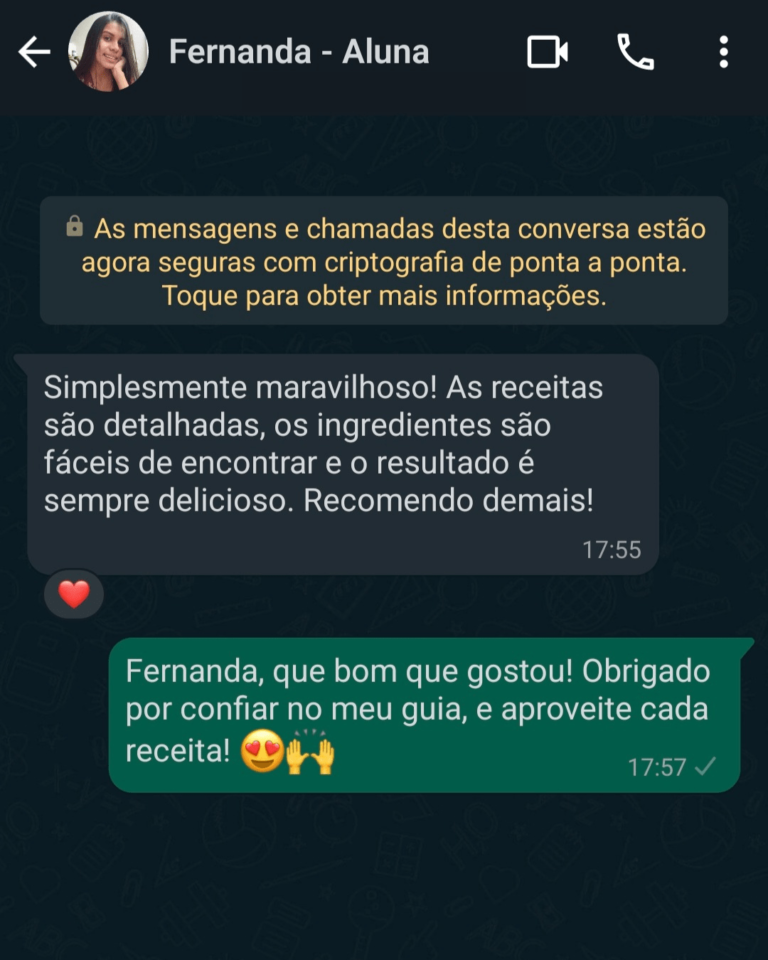Go back with the back arrow
Image resolution: width=768 pixels, height=960 pixels.
(35, 53)
